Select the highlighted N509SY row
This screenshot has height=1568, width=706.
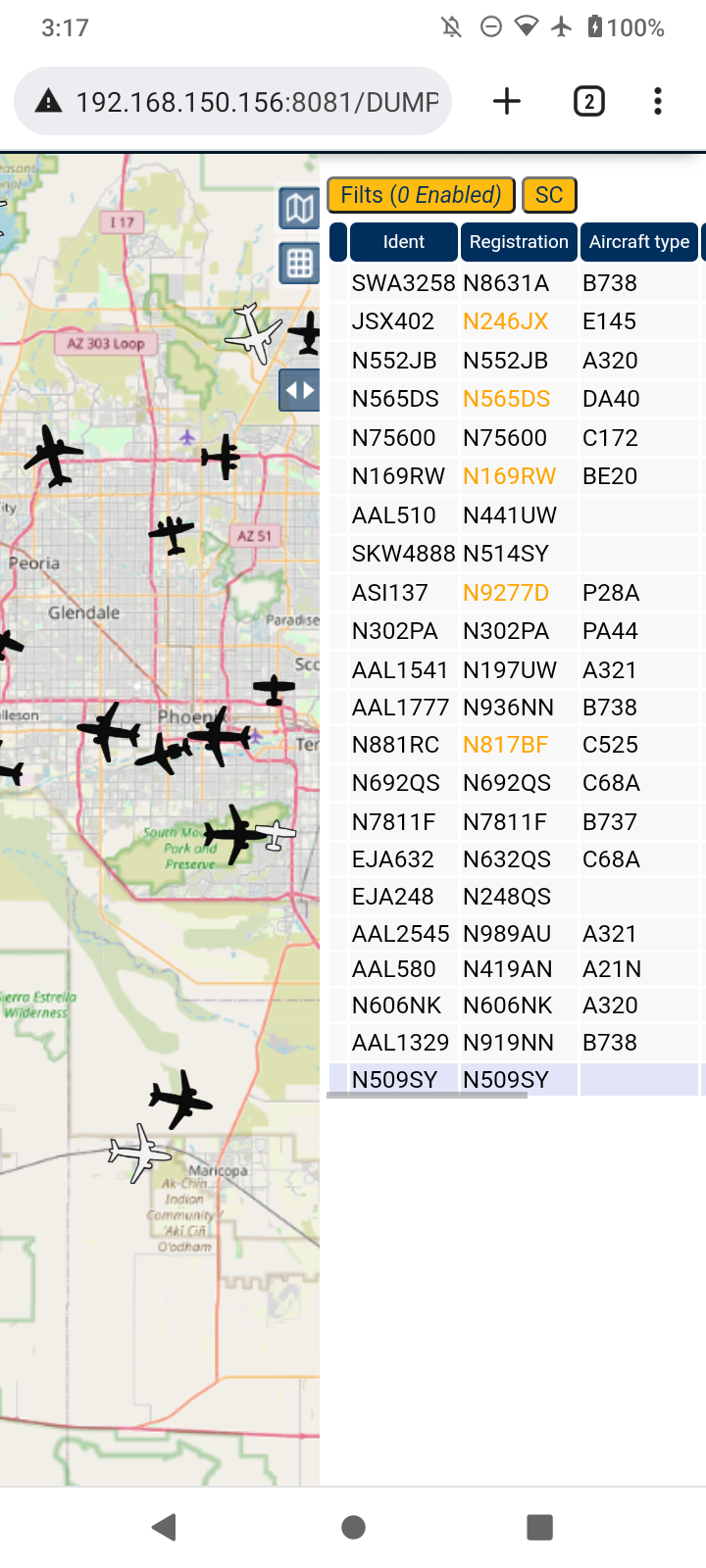point(516,1079)
